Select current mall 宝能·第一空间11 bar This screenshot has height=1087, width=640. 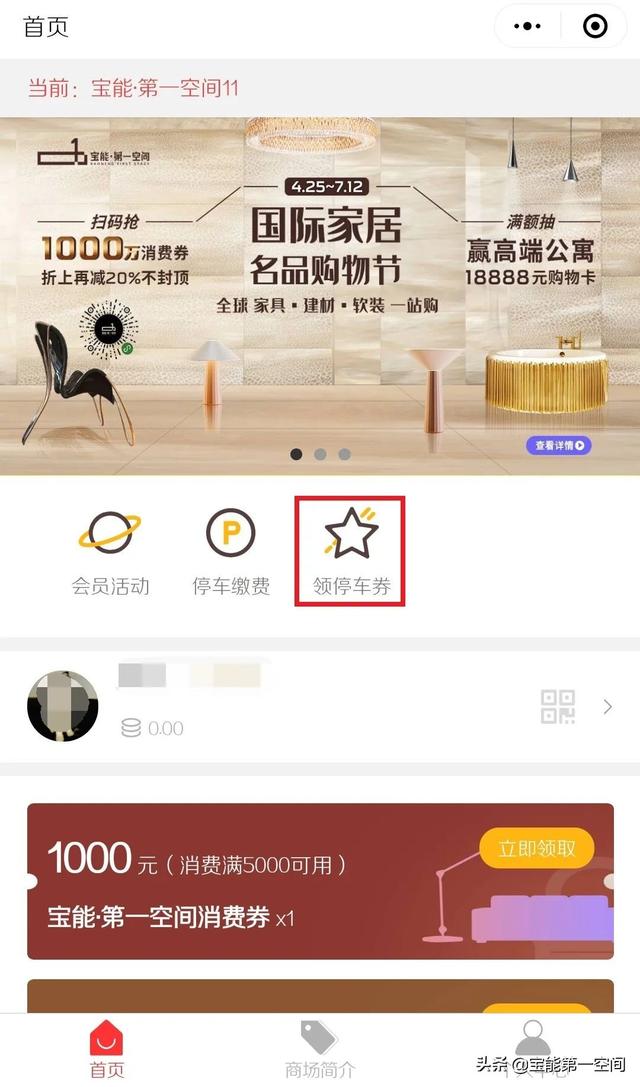[320, 88]
